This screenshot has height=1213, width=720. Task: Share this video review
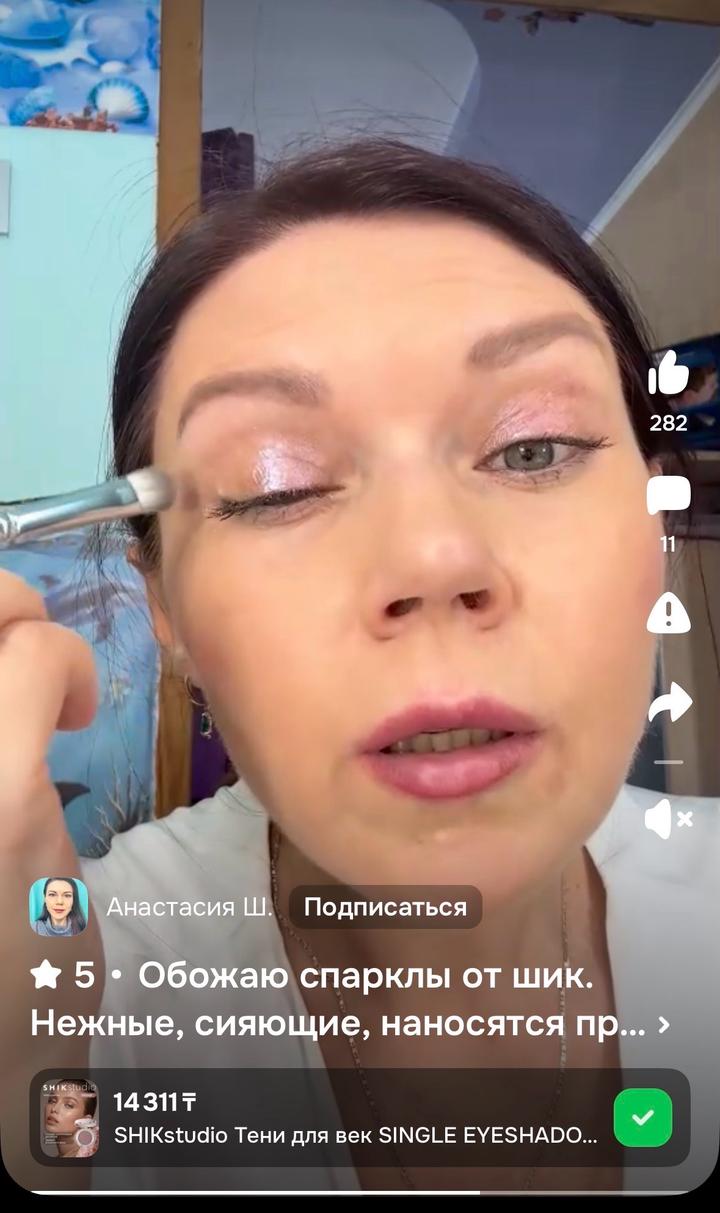[x=669, y=702]
